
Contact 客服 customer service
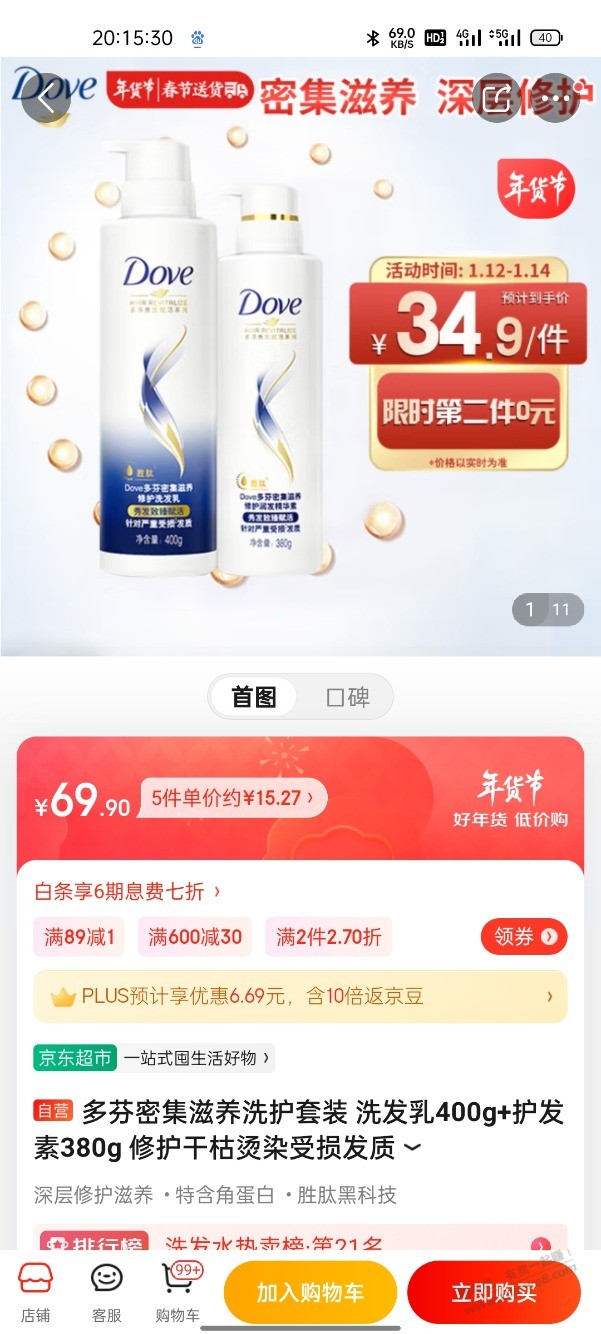(107, 1292)
